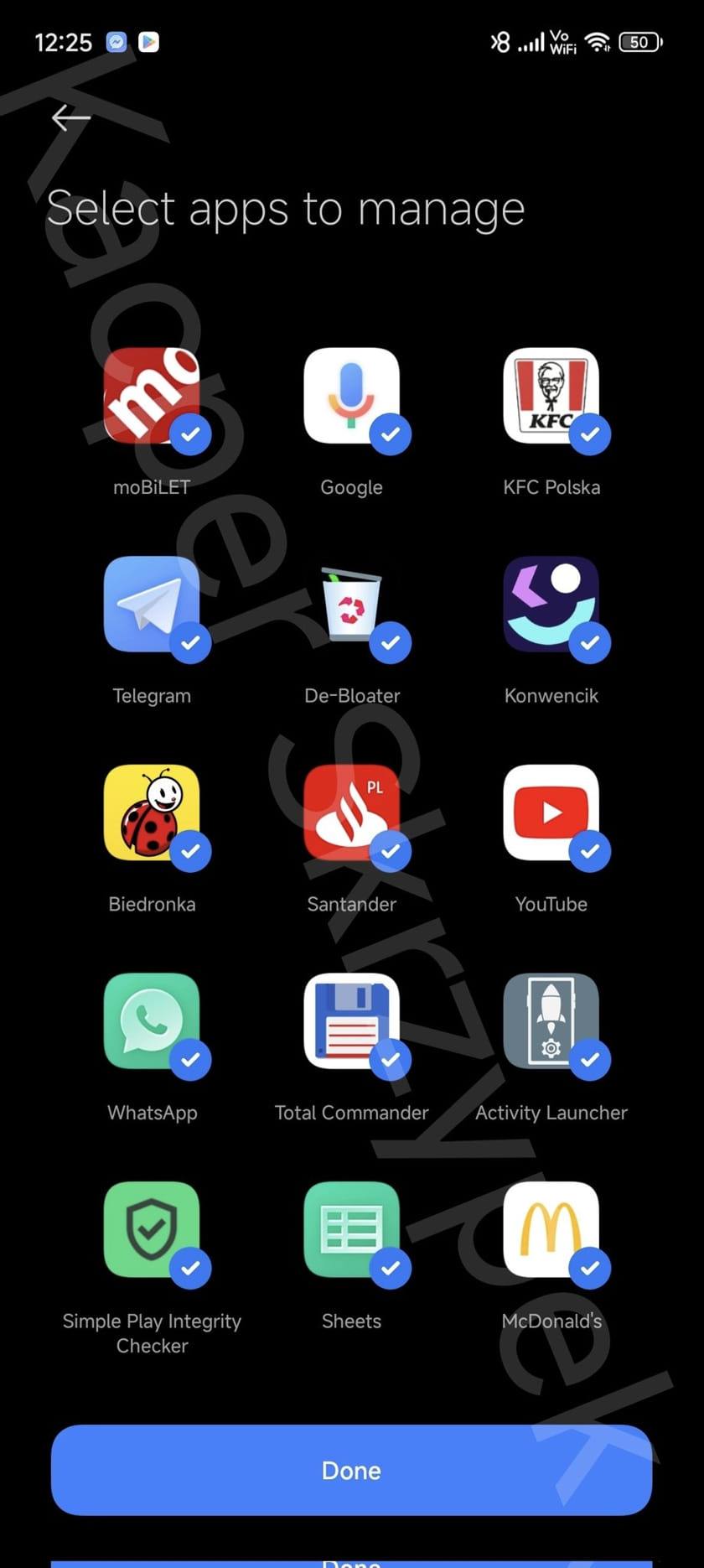The height and width of the screenshot is (1568, 704).
Task: Go back using the arrow icon
Action: point(71,118)
